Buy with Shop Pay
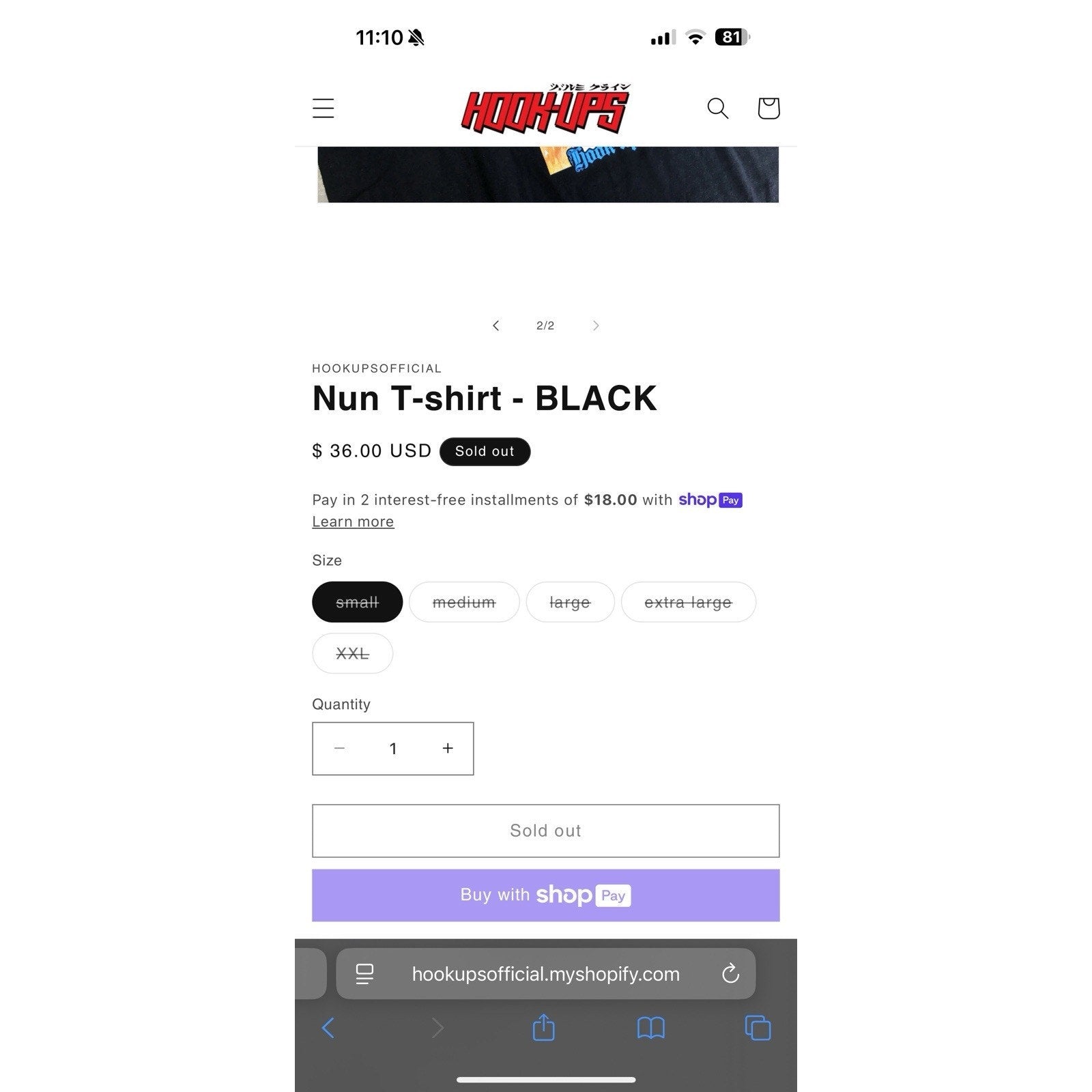Image resolution: width=1092 pixels, height=1092 pixels. [545, 895]
